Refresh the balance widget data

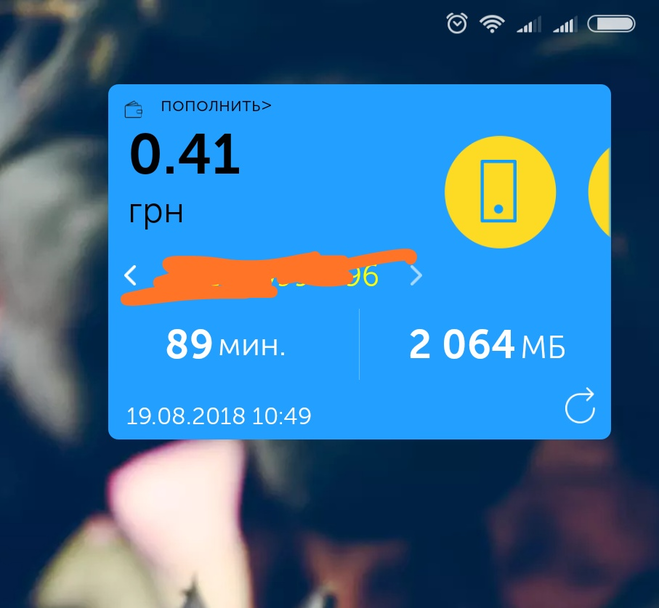tap(580, 407)
